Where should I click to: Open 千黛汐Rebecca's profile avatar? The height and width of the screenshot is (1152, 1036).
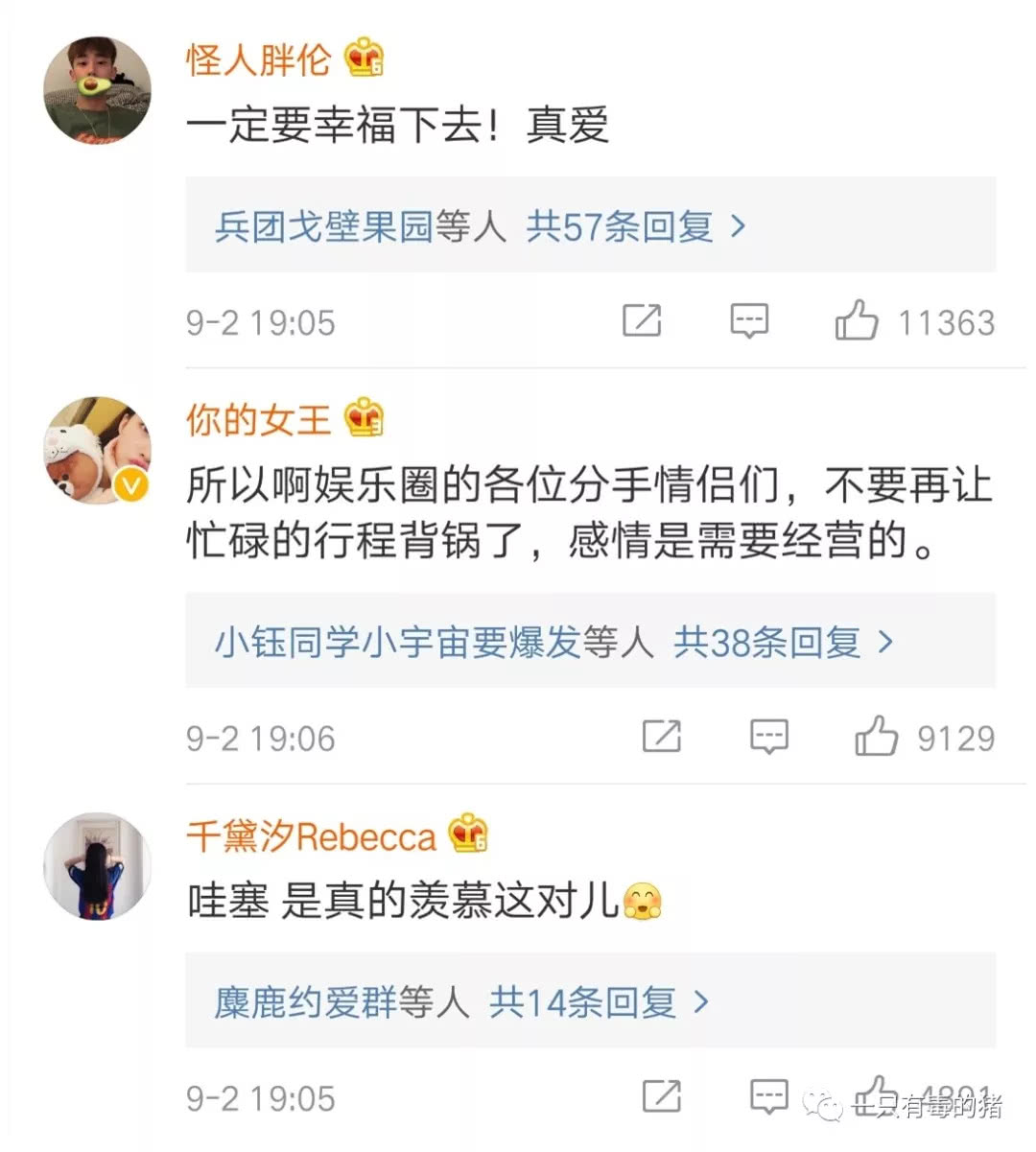[97, 866]
